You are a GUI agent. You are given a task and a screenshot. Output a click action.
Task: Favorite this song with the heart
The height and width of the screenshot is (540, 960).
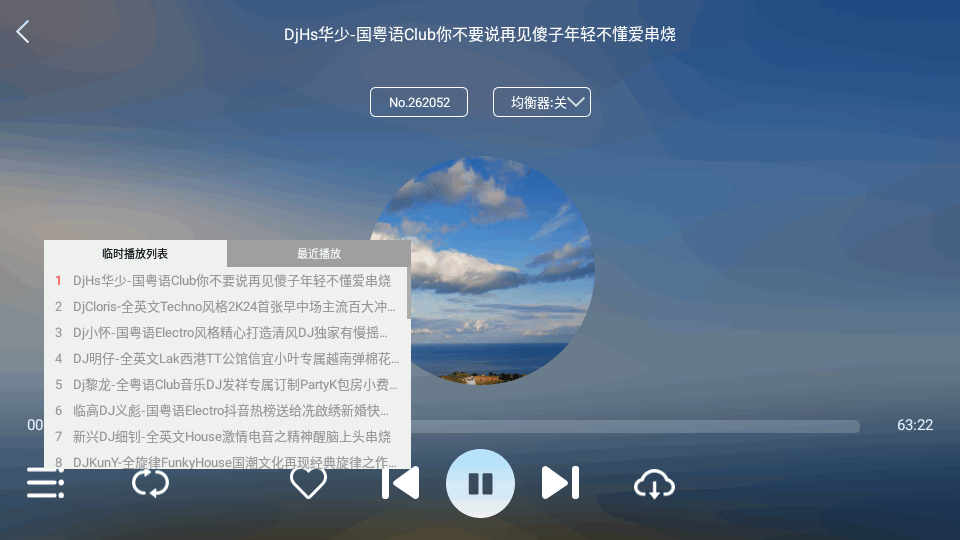pos(309,483)
